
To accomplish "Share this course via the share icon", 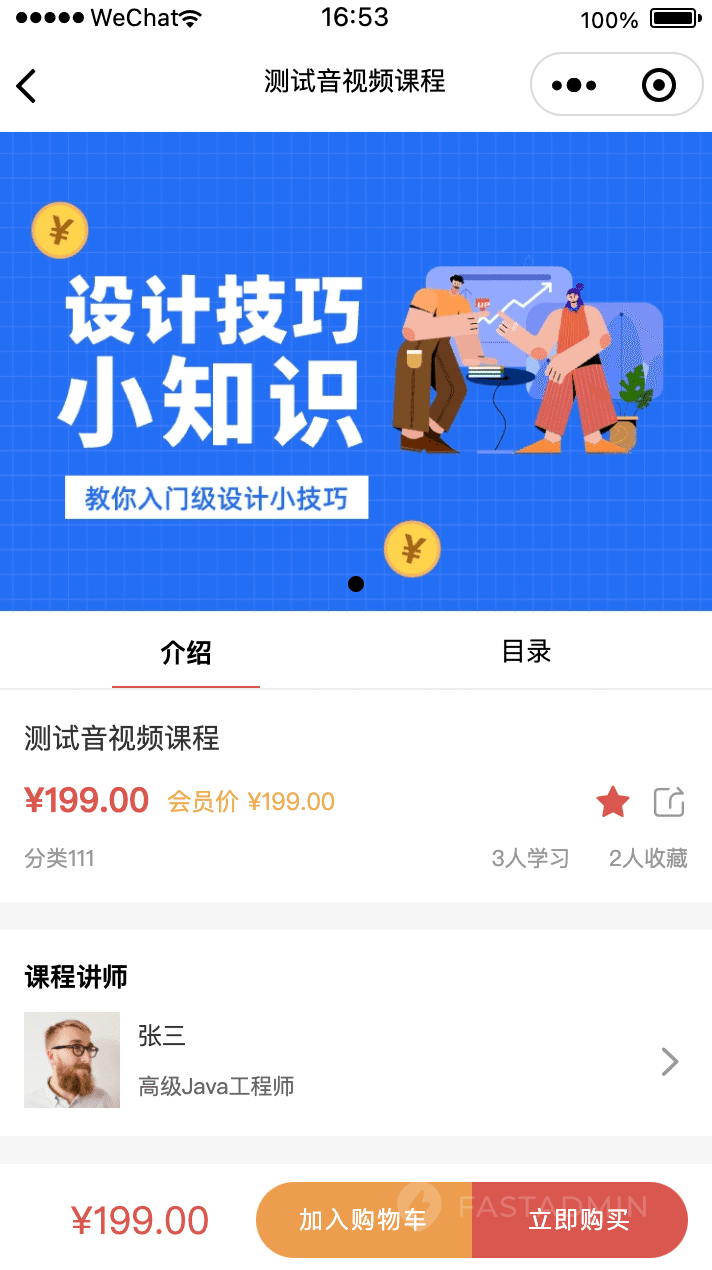I will [669, 802].
